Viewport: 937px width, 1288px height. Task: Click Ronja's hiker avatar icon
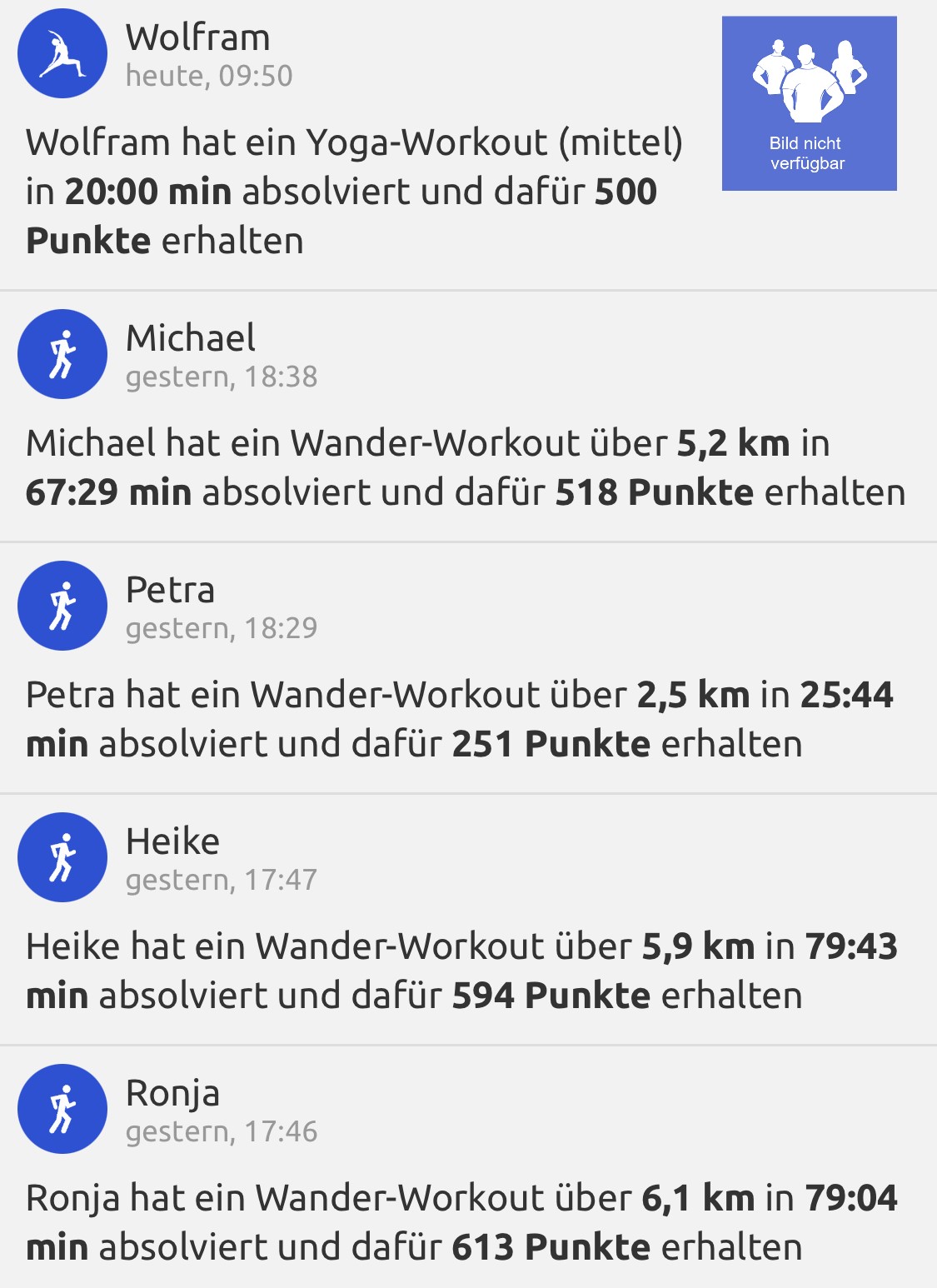pos(62,1109)
